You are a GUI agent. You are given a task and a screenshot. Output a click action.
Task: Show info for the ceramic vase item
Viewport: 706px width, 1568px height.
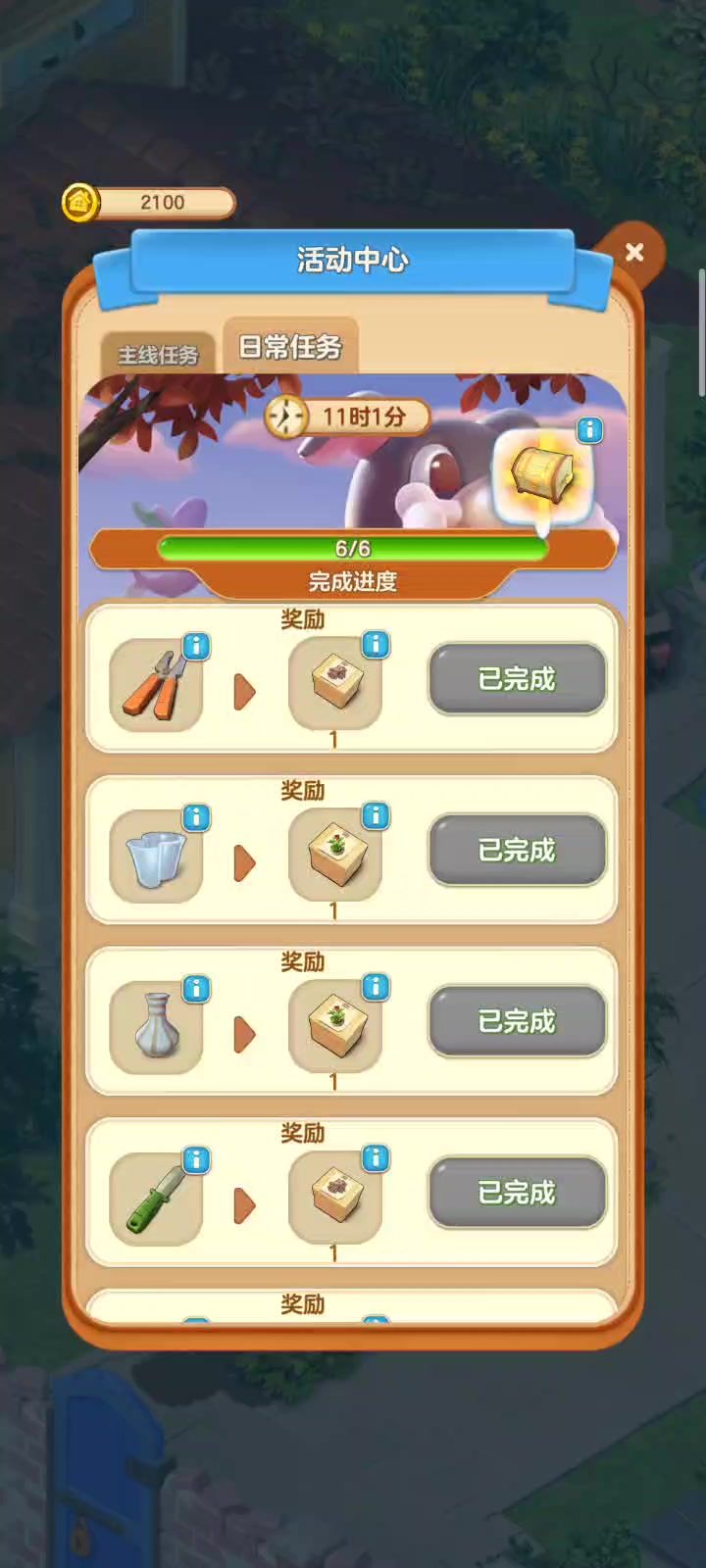197,989
